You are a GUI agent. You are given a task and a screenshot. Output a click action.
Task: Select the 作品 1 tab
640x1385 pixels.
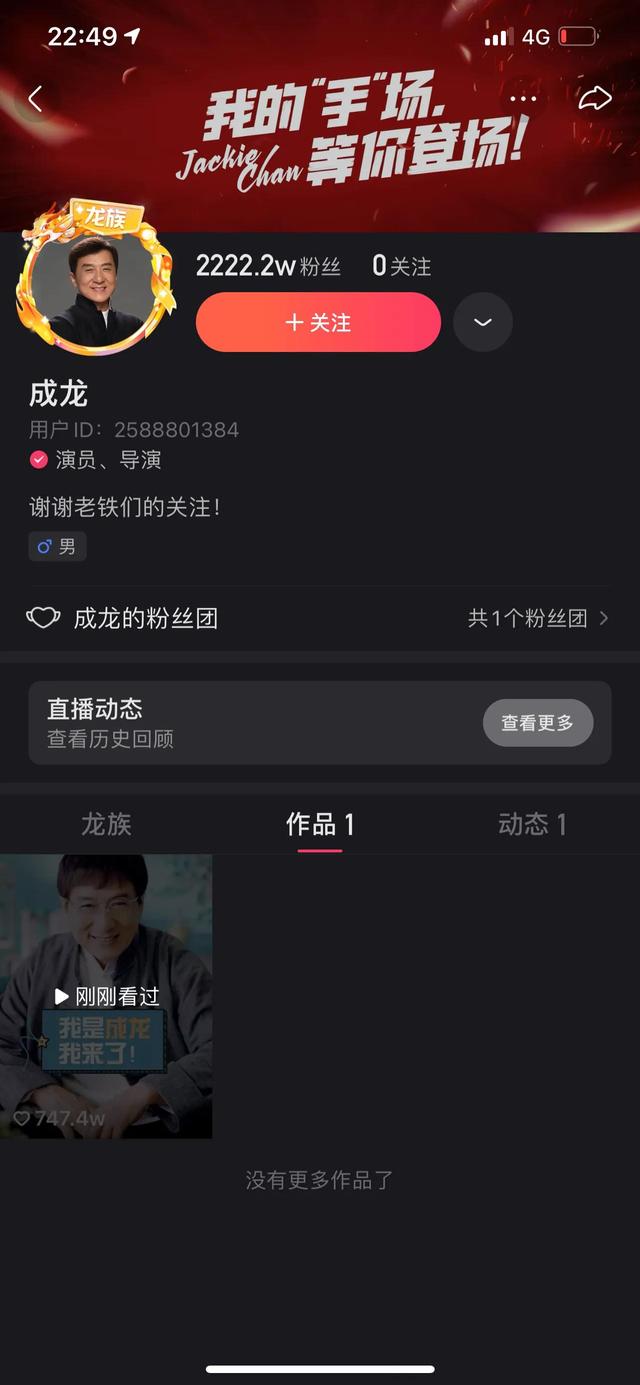[x=320, y=824]
